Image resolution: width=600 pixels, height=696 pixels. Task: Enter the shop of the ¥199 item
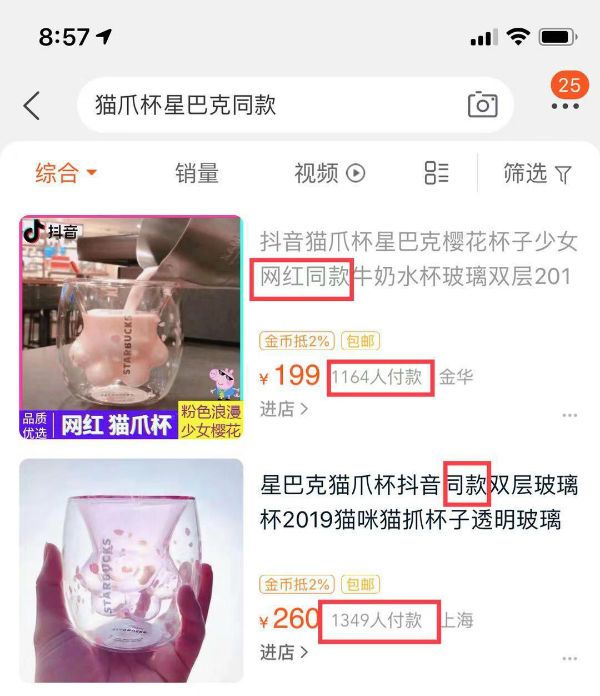pyautogui.click(x=284, y=408)
